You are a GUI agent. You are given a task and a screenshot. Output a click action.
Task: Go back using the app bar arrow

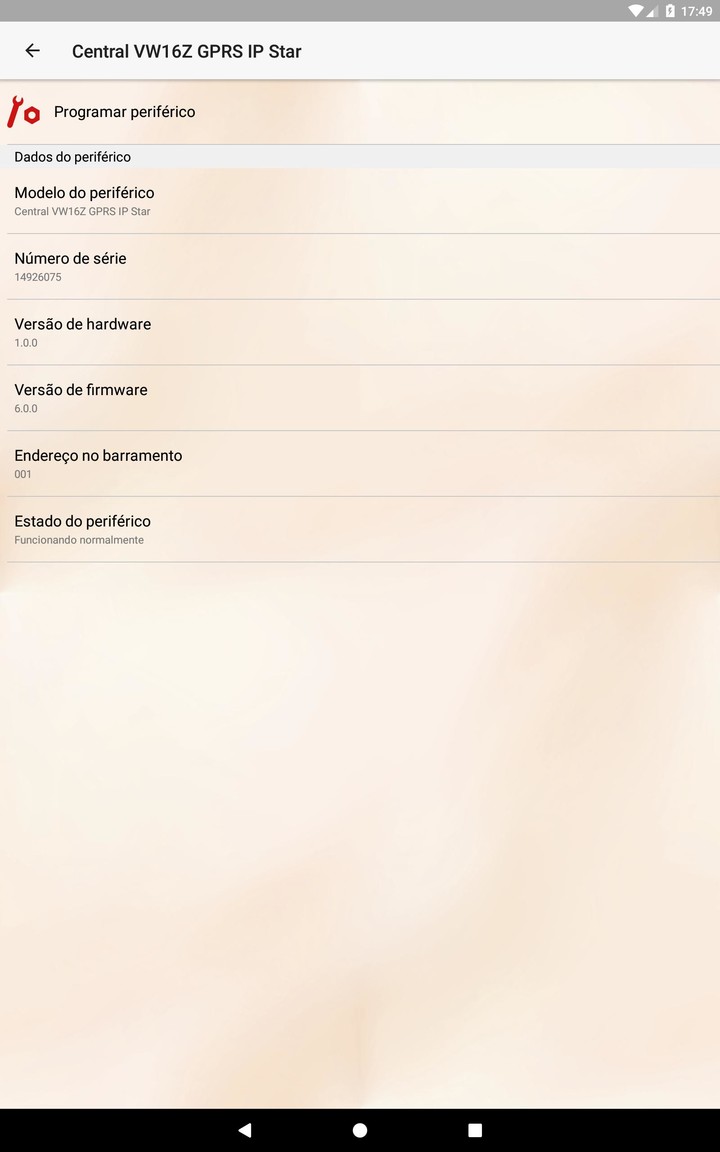point(33,51)
